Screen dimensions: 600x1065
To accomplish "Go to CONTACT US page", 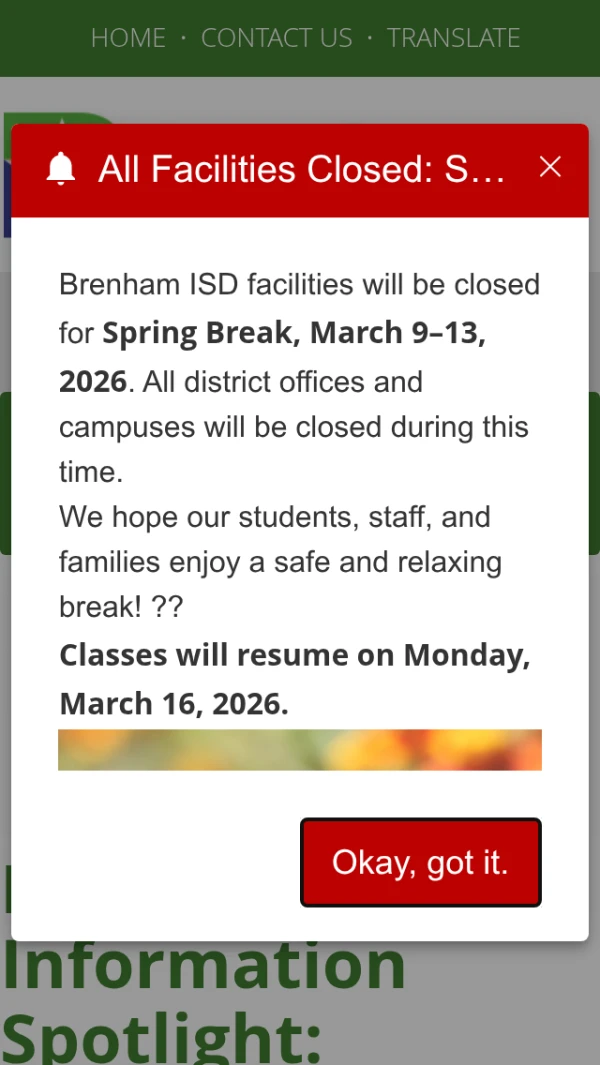I will pyautogui.click(x=277, y=38).
